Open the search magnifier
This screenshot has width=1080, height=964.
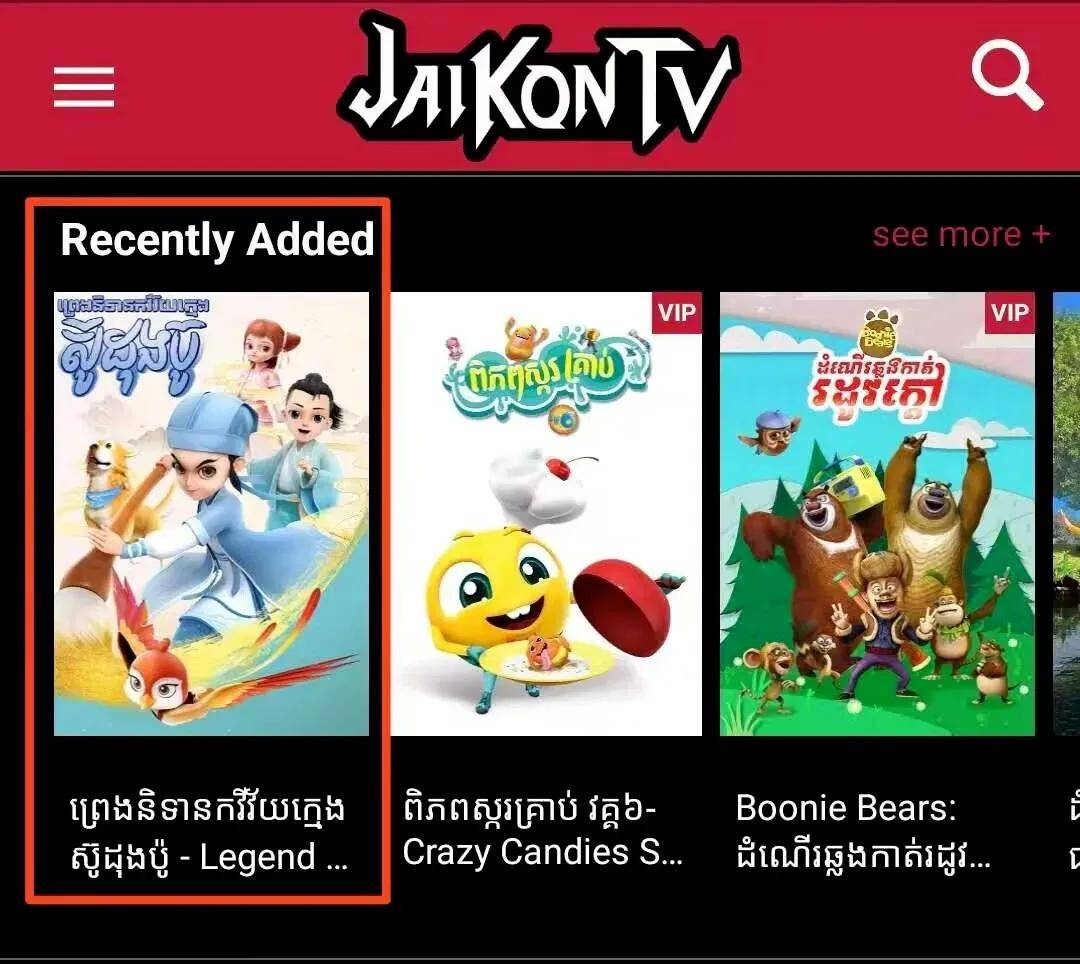pos(1006,75)
